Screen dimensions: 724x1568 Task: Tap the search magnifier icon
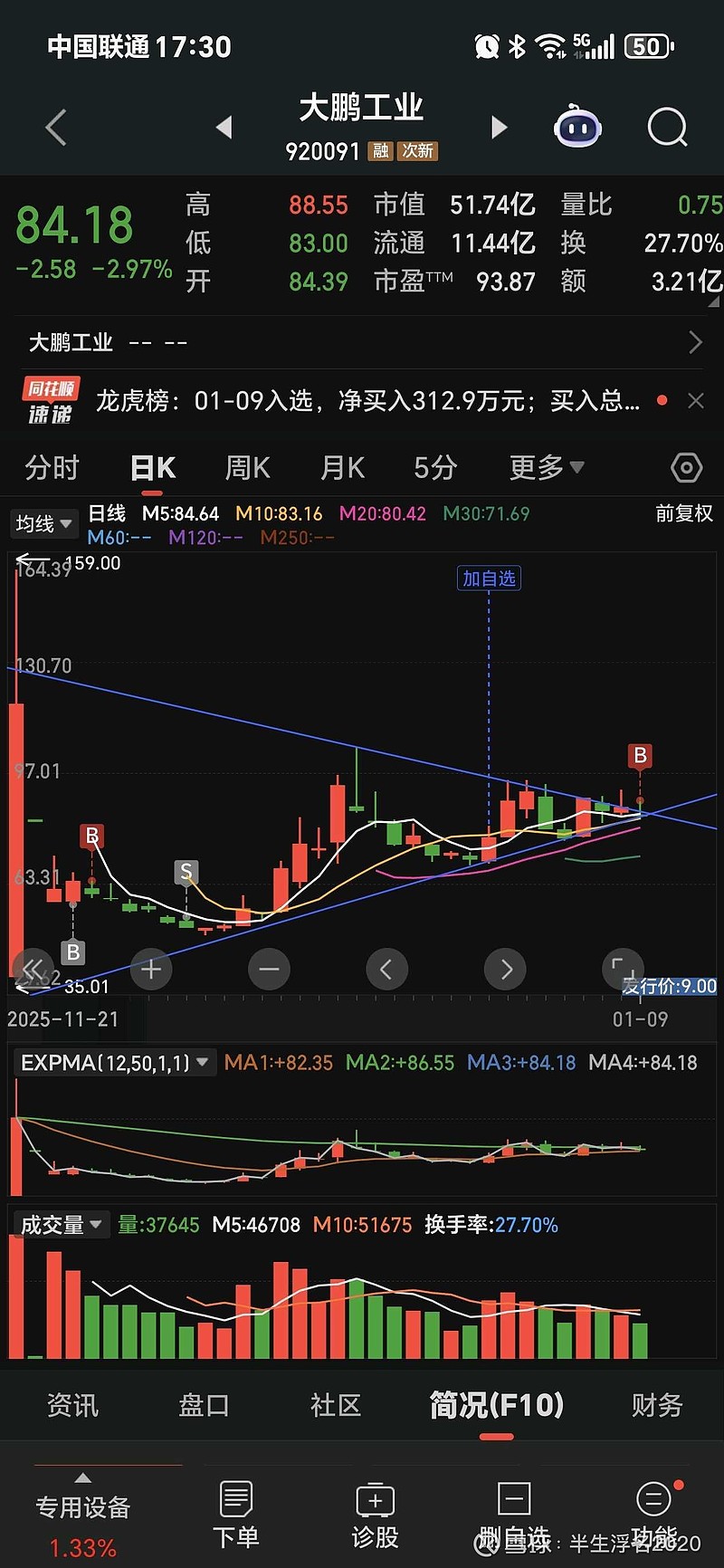tap(667, 127)
